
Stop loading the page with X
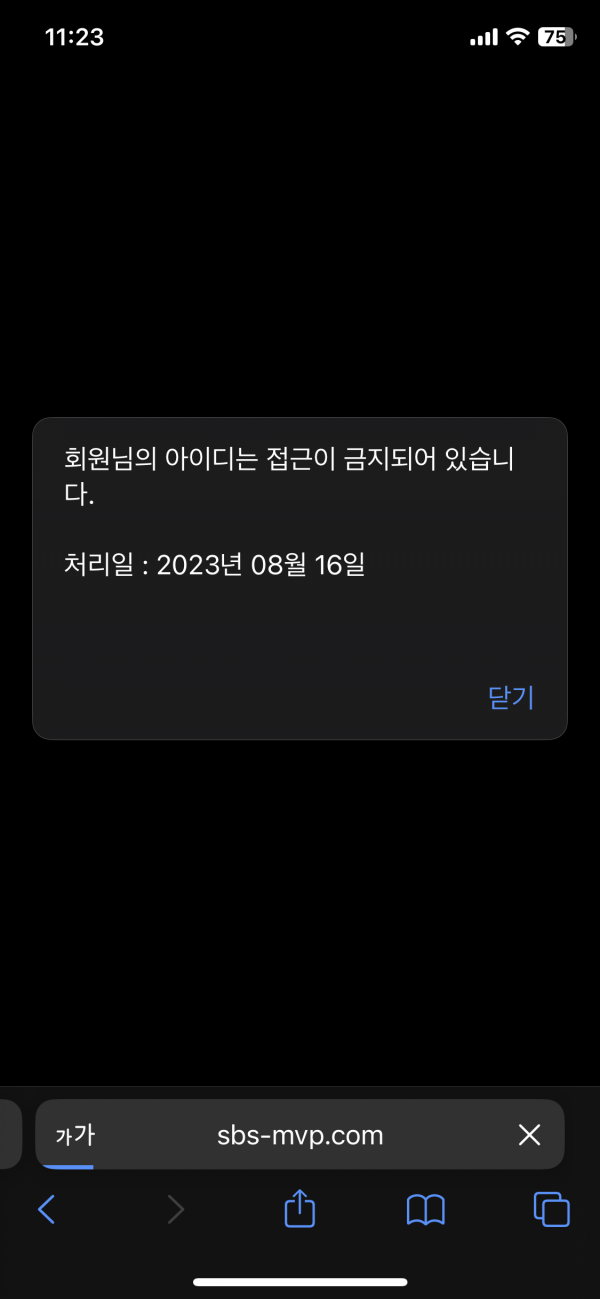pyautogui.click(x=529, y=1135)
